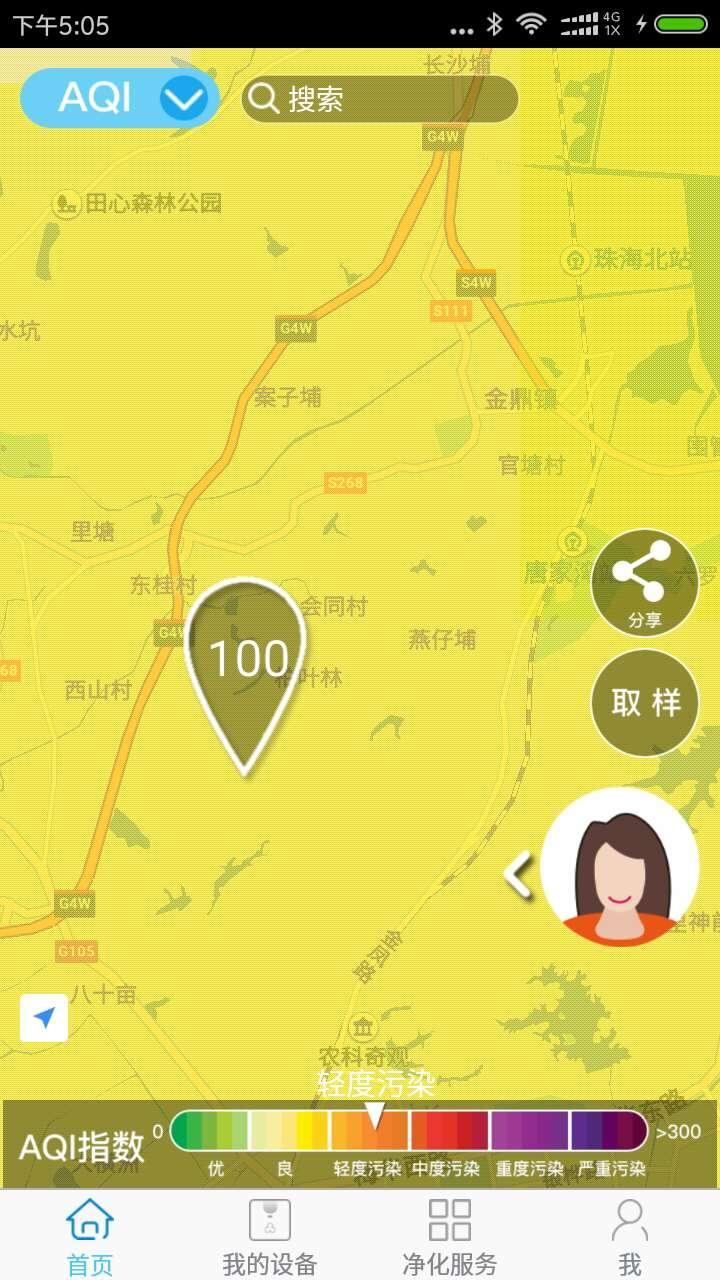Open the AQI dropdown selector
This screenshot has height=1280, width=720.
point(120,98)
